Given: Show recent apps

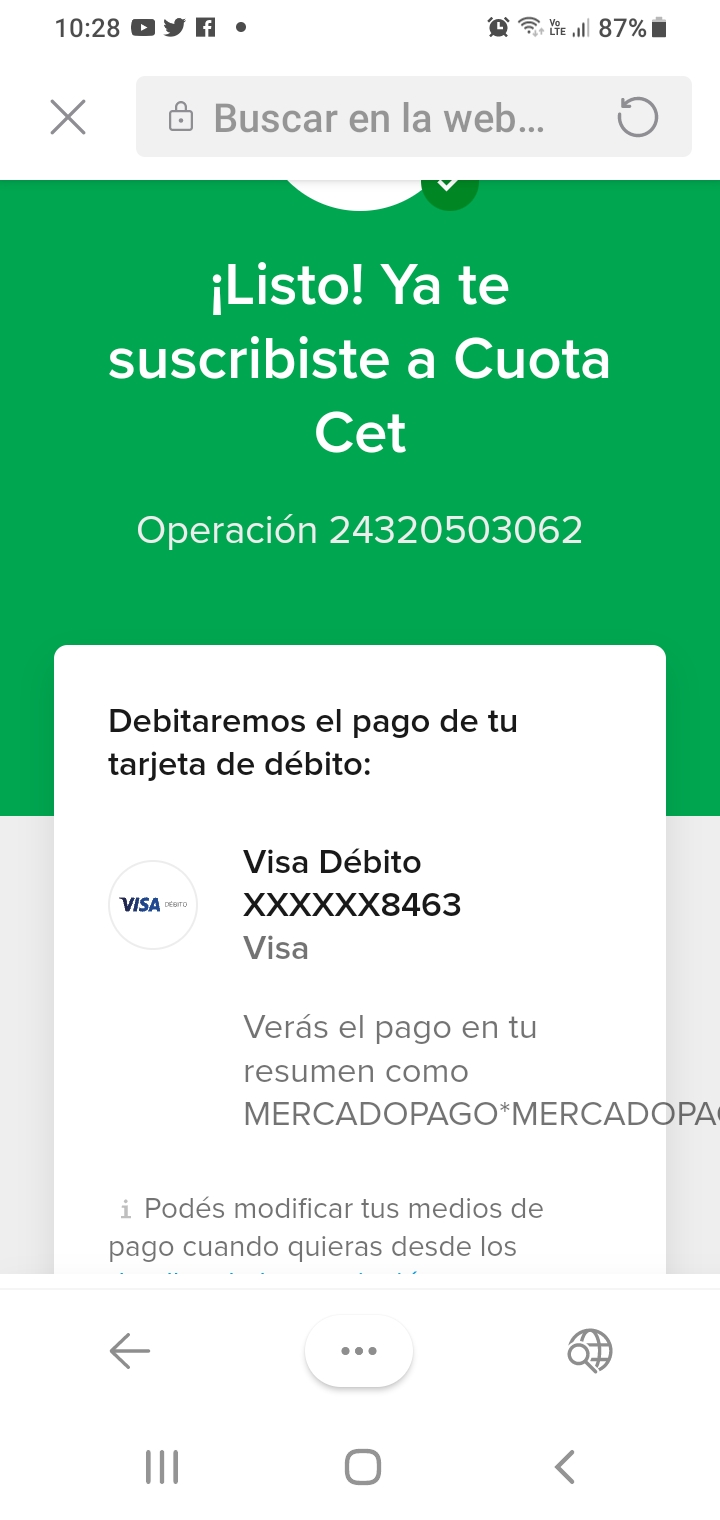Looking at the screenshot, I should 162,1467.
